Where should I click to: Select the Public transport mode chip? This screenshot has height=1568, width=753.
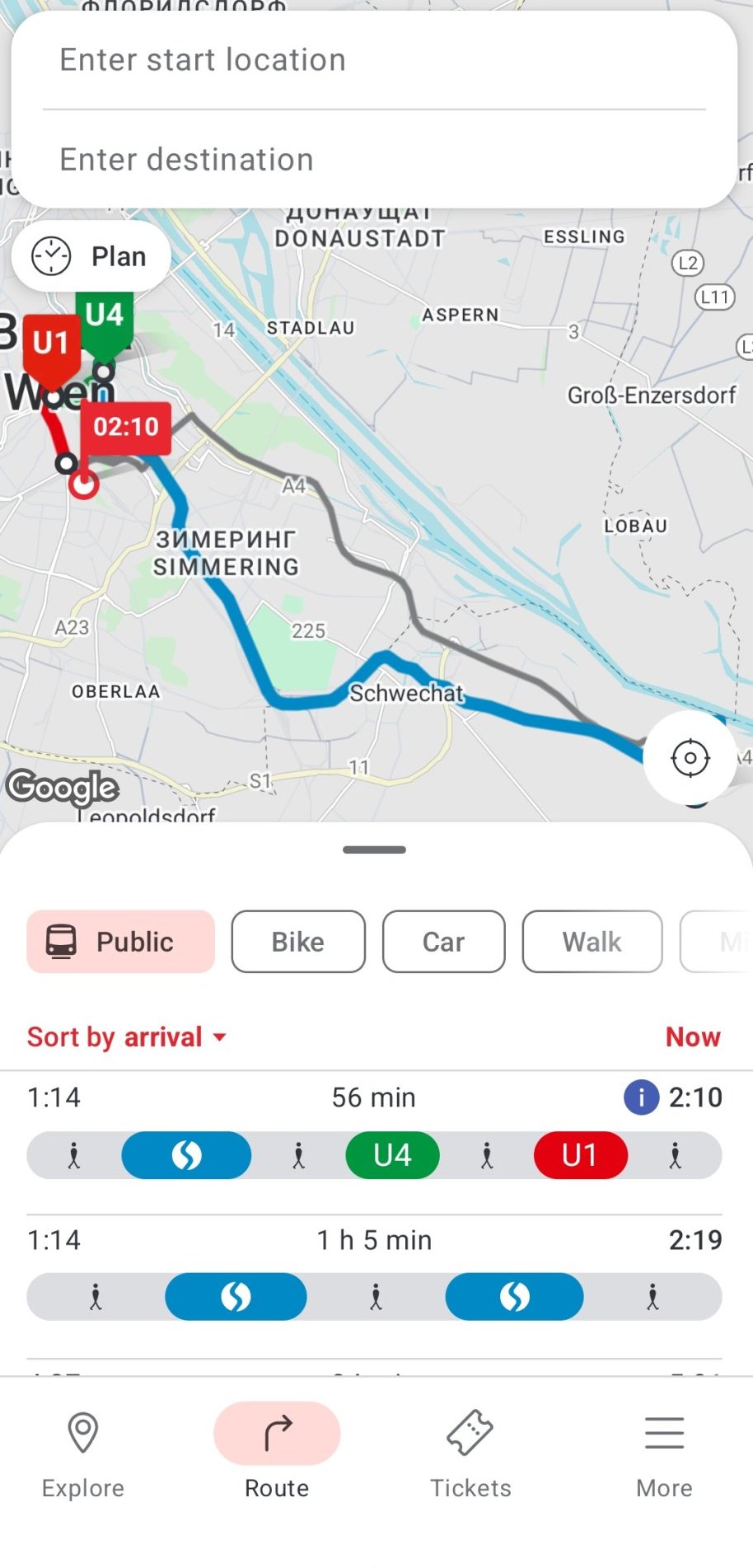[x=120, y=941]
